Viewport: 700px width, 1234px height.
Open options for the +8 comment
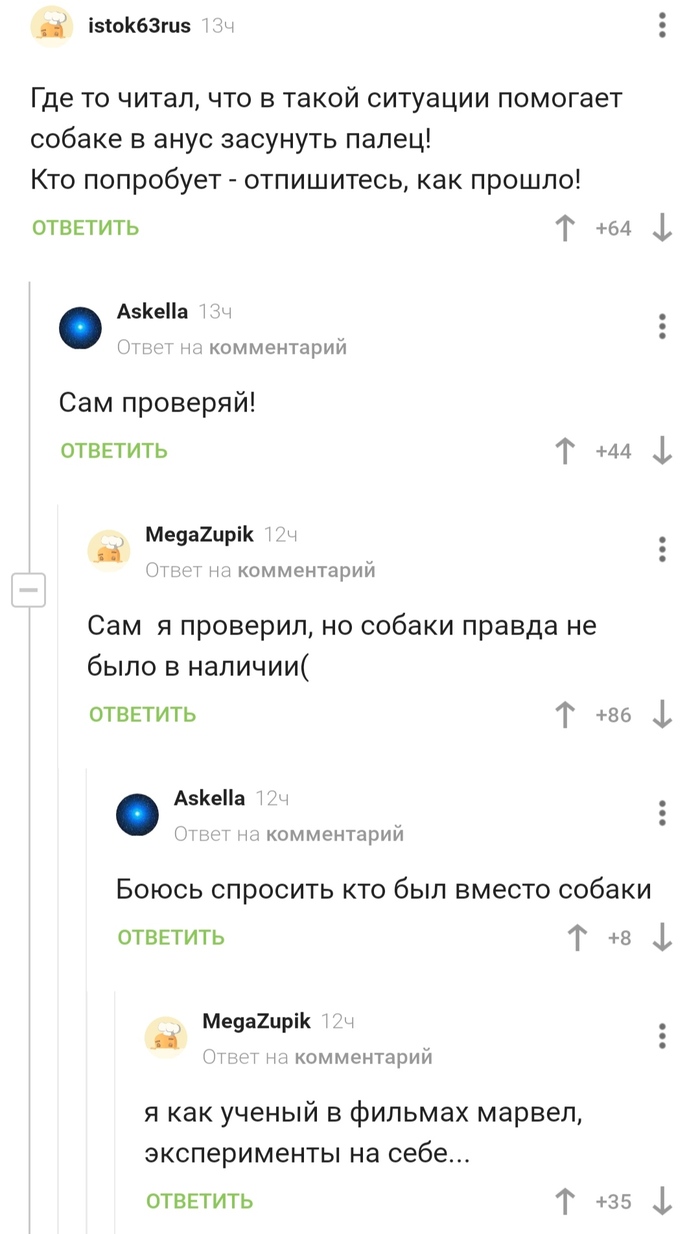[662, 813]
